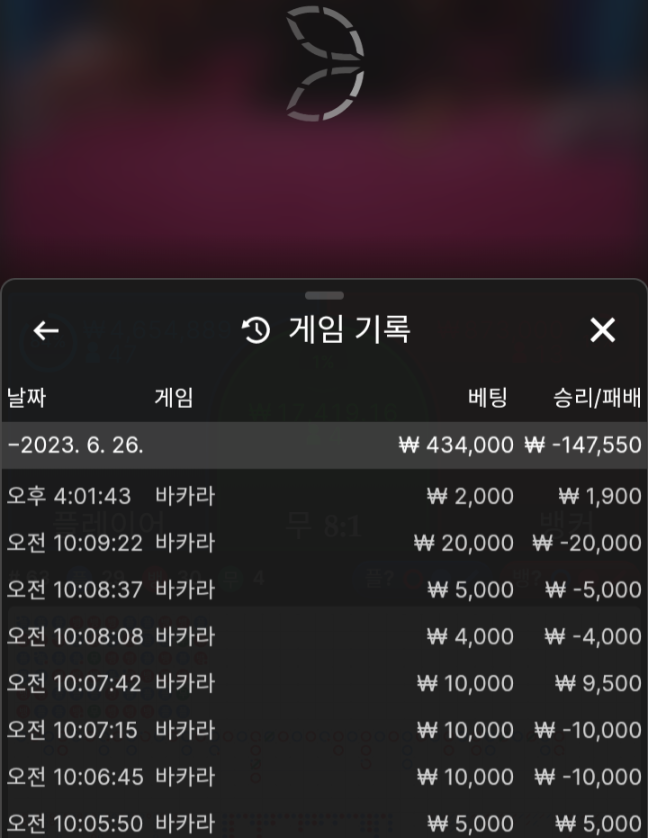Open the 오전 10:09:22 바카라 record
Image resolution: width=648 pixels, height=838 pixels.
pos(324,542)
